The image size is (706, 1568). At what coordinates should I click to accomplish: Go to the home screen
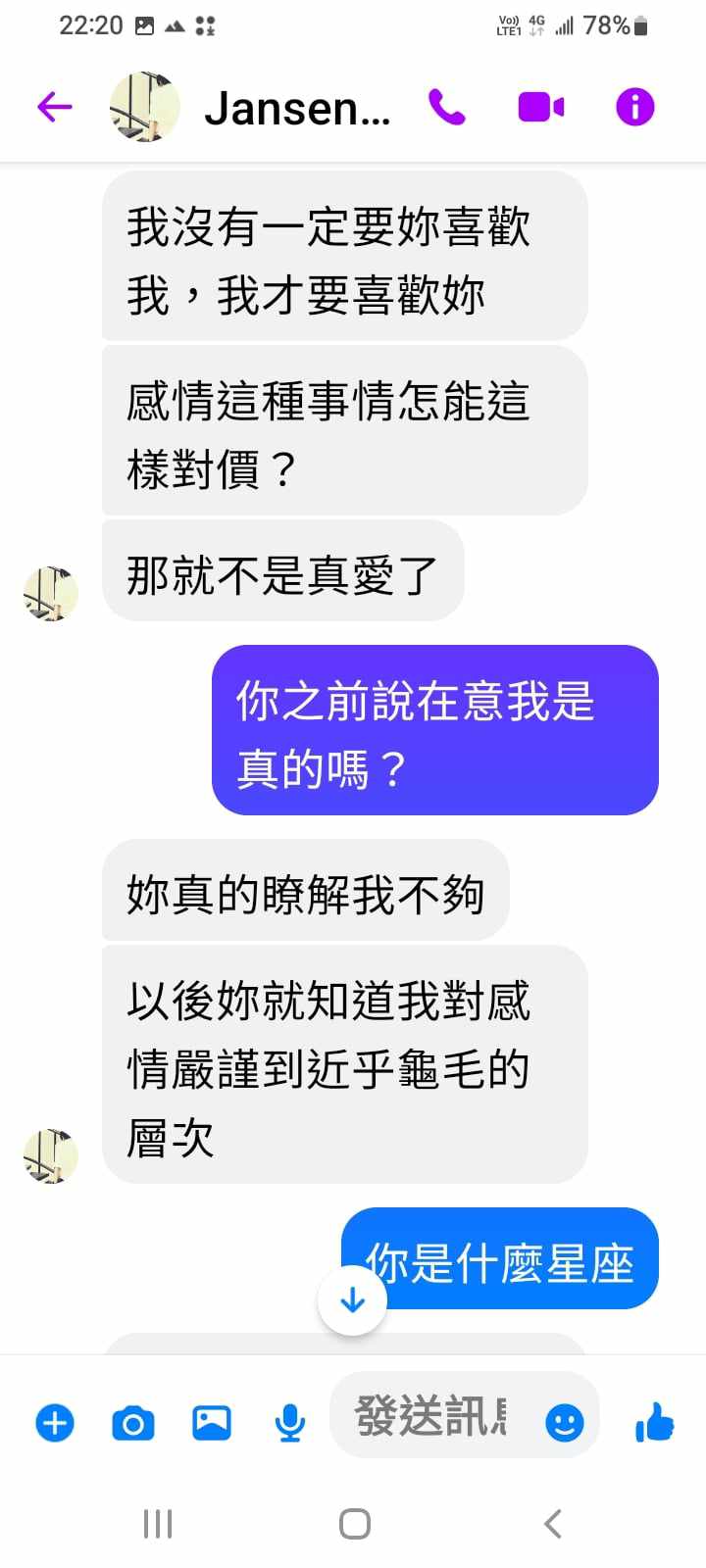(354, 1524)
